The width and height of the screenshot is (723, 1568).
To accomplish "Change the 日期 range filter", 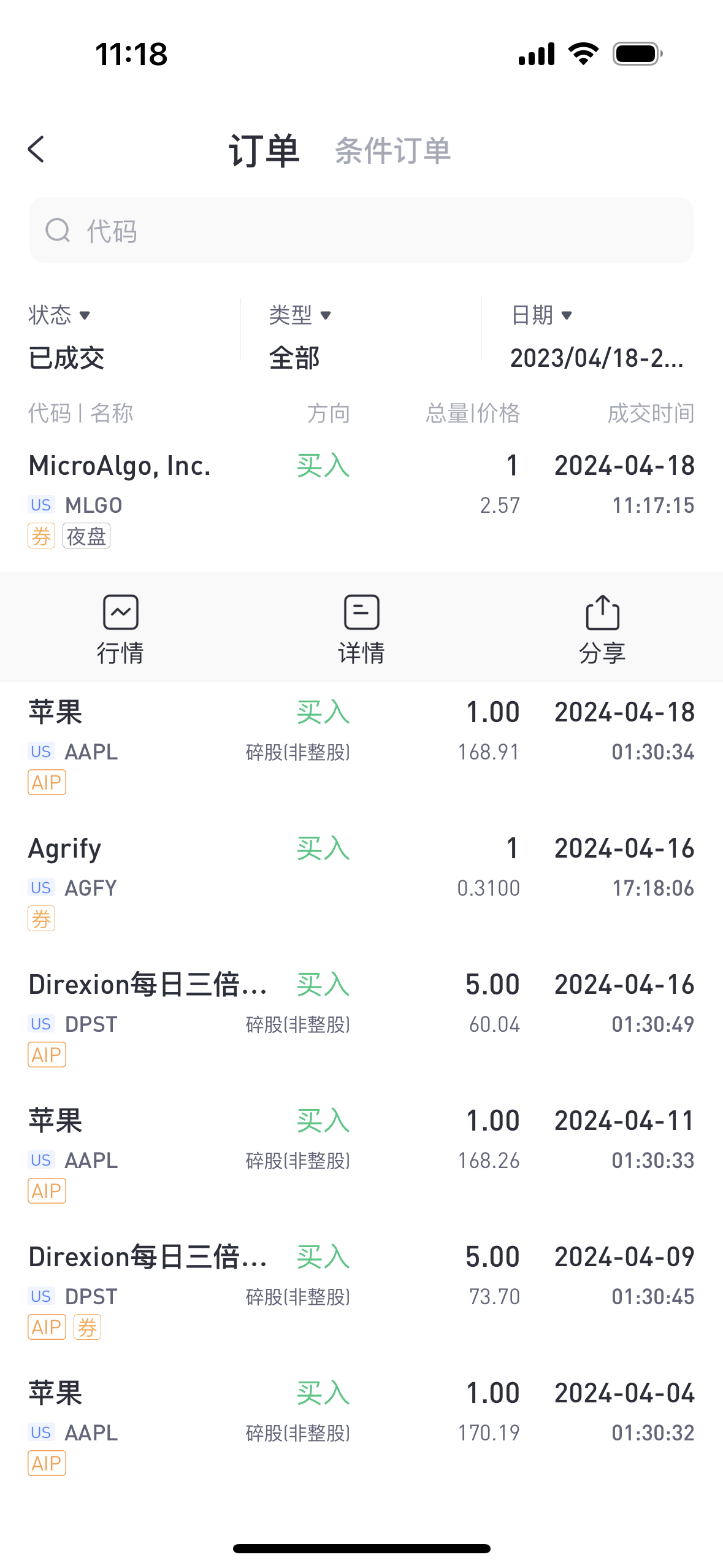I will click(597, 336).
